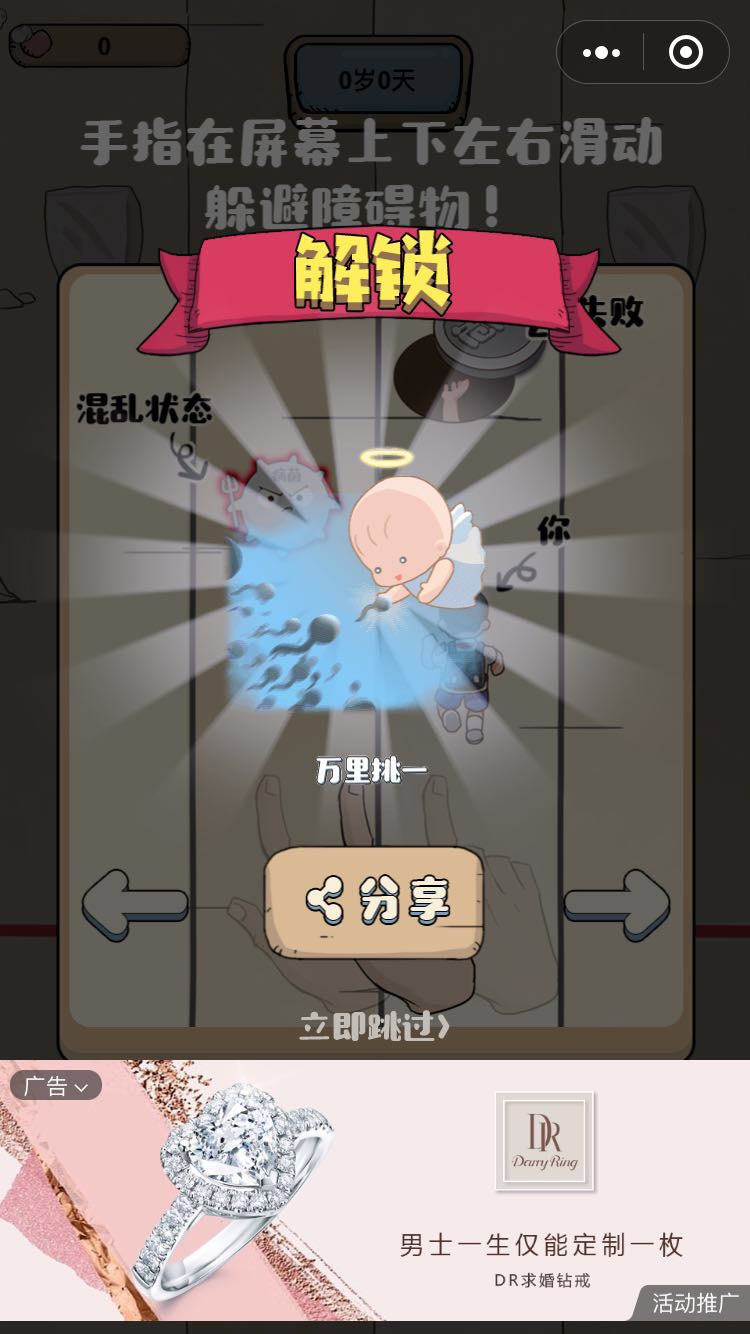Viewport: 750px width, 1334px height.
Task: Skip with the 立即跳过 link
Action: [x=374, y=1027]
